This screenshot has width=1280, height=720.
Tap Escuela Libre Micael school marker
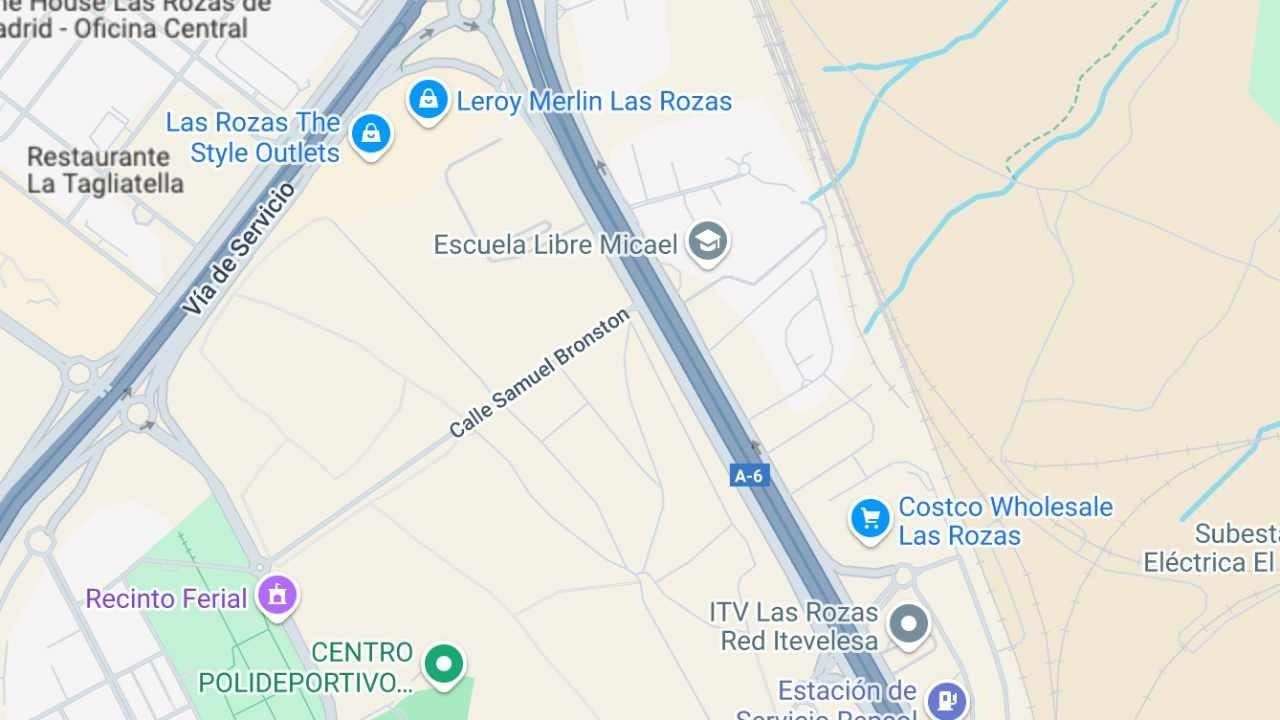tap(708, 242)
